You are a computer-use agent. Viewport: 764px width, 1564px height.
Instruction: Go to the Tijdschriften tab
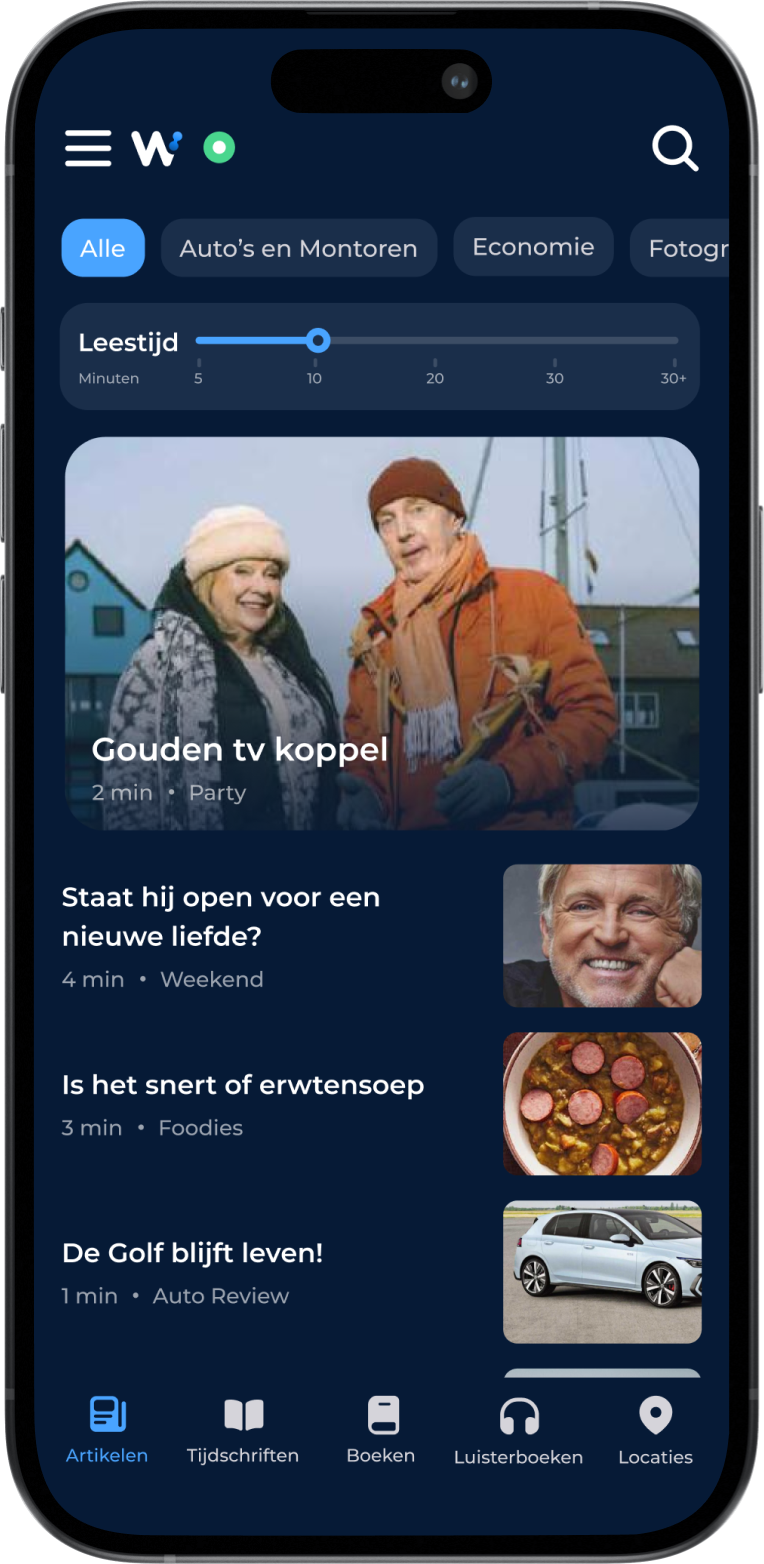243,1430
